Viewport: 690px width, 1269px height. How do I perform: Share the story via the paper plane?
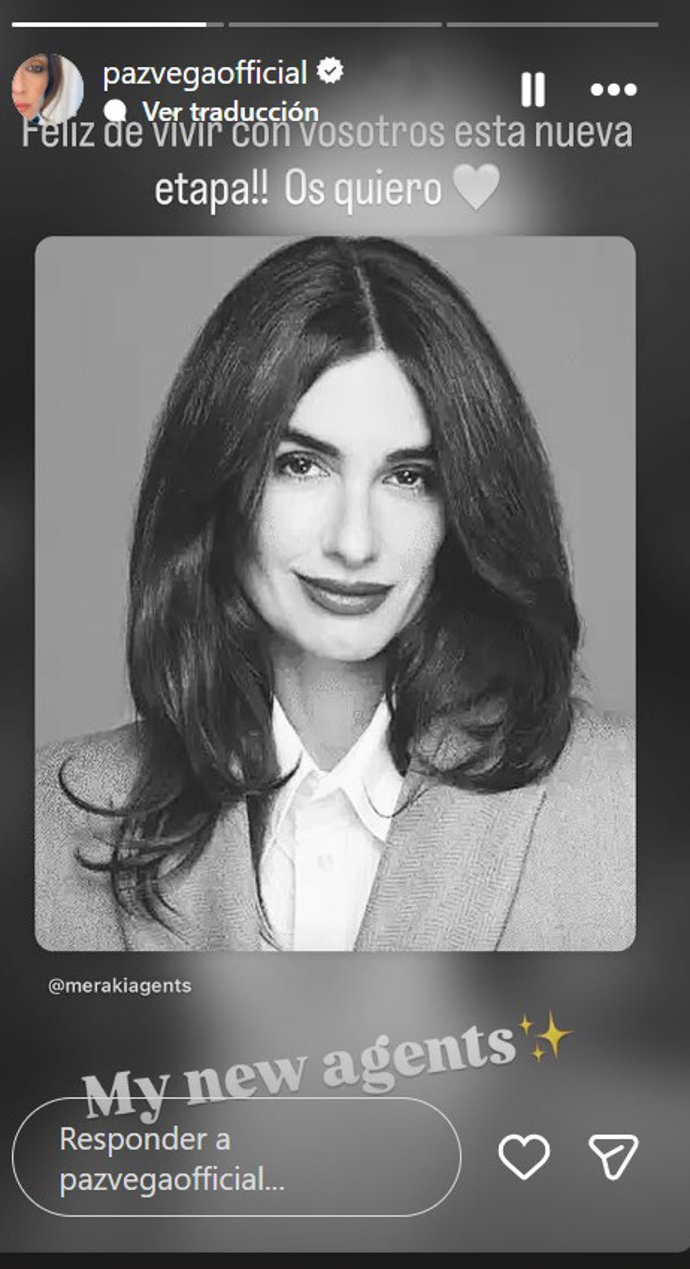[613, 1158]
